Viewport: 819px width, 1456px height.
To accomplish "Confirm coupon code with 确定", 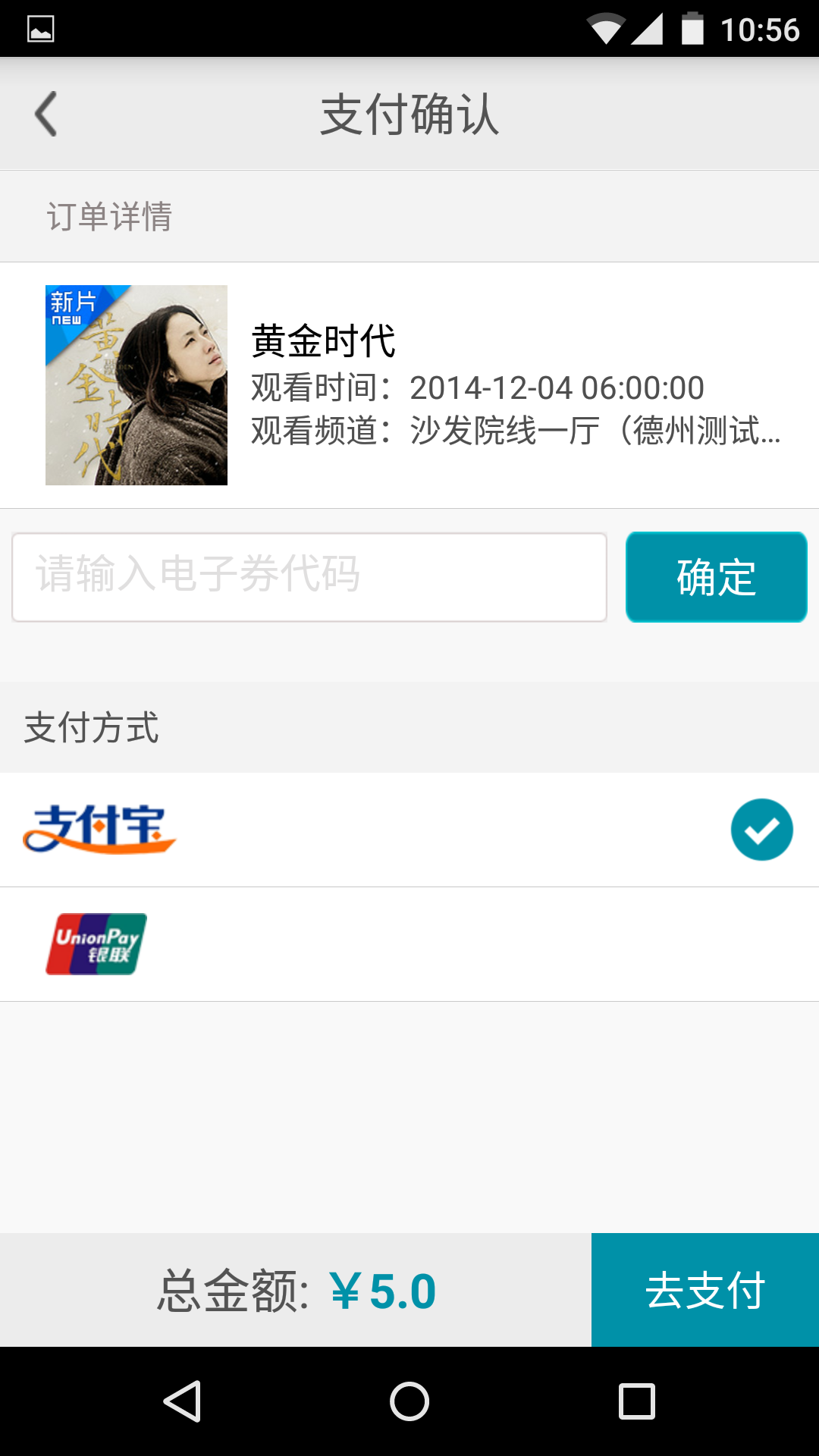I will [x=716, y=577].
